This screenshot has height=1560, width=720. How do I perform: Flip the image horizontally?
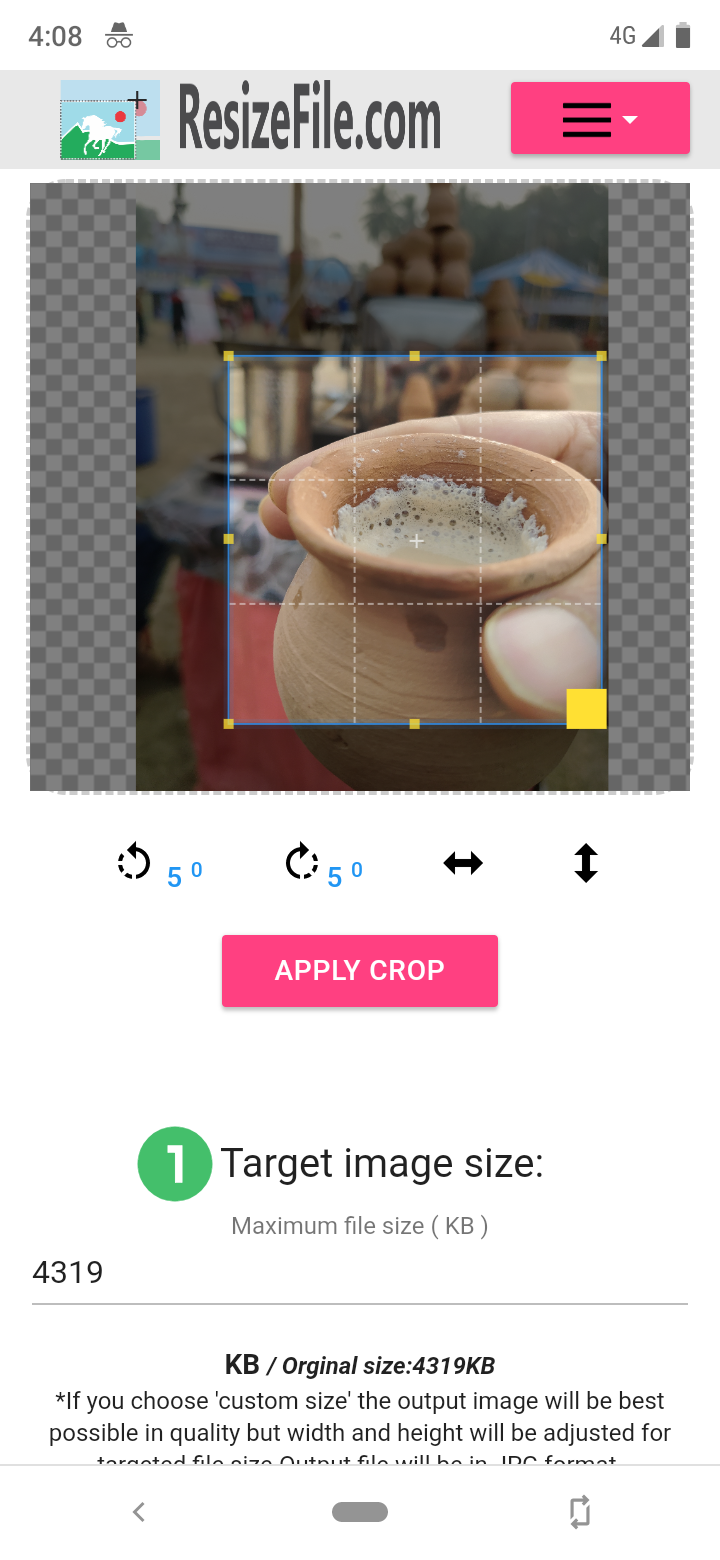463,863
